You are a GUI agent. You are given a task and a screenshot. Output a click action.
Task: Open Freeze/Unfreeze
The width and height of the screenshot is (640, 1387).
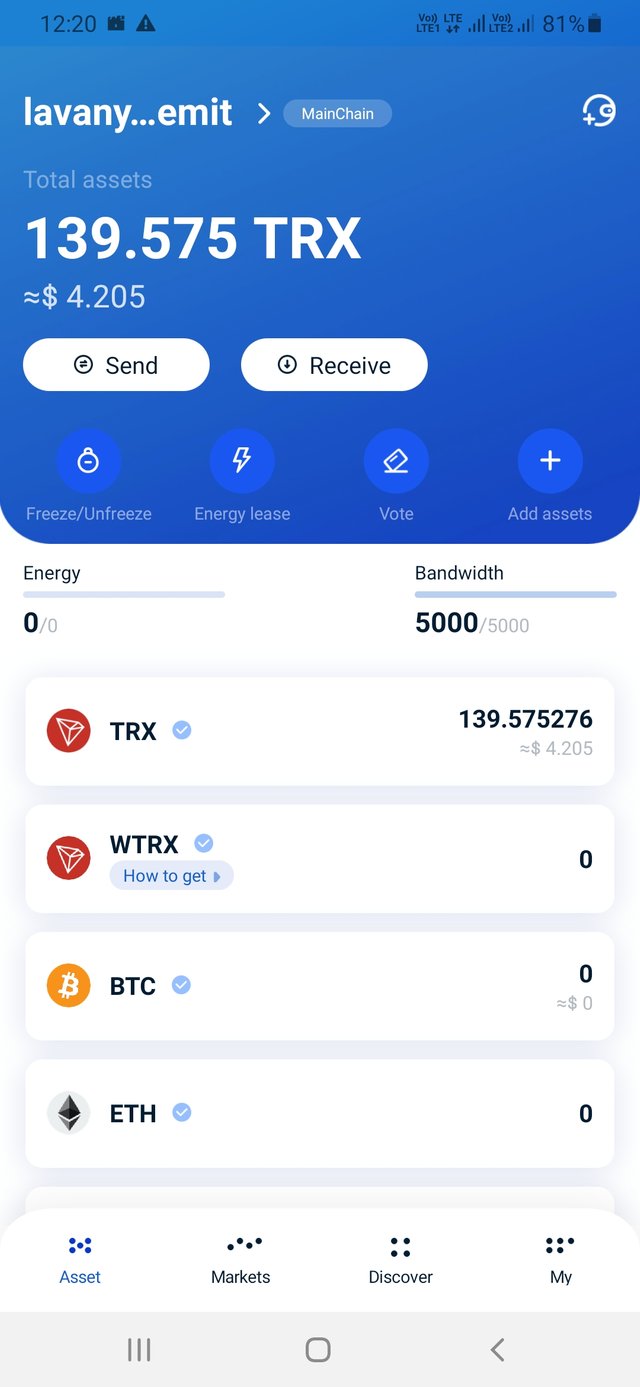pyautogui.click(x=89, y=461)
